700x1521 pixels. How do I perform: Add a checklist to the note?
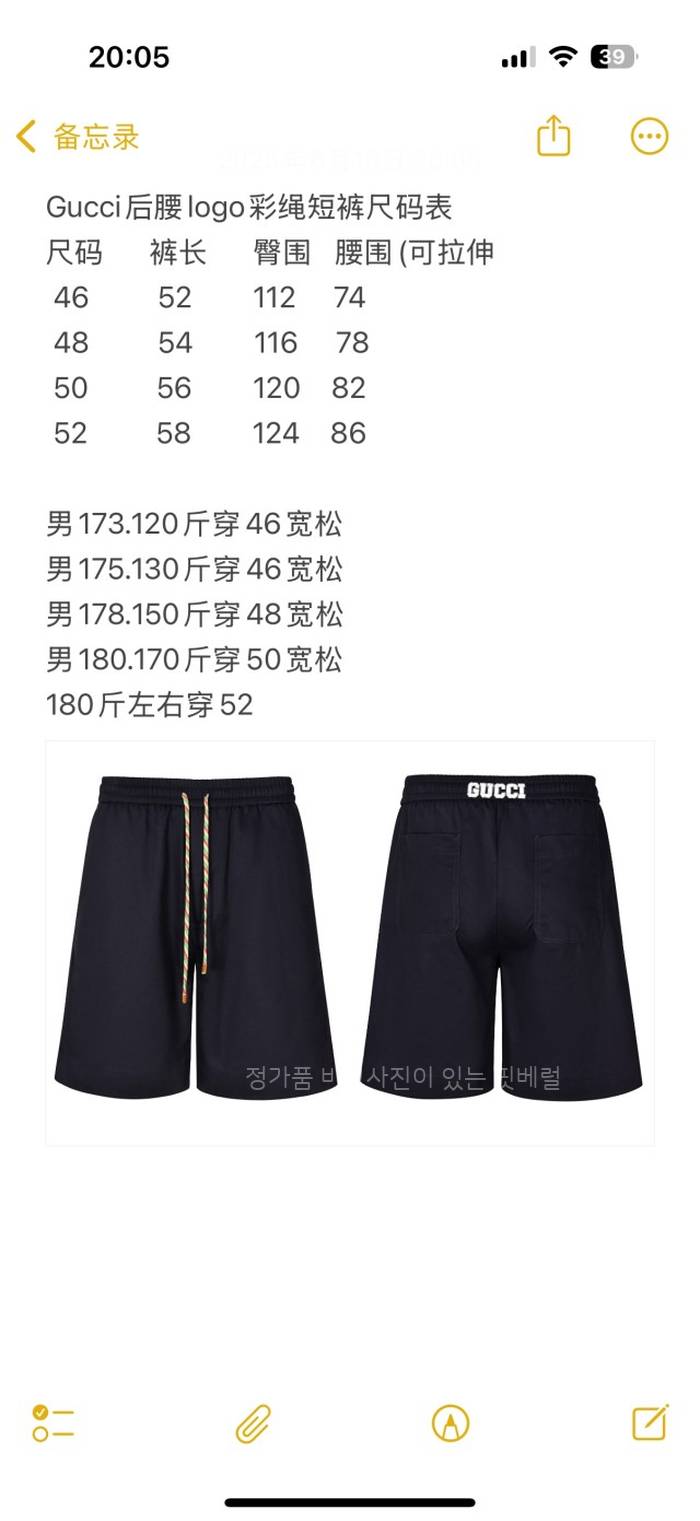(x=53, y=1422)
